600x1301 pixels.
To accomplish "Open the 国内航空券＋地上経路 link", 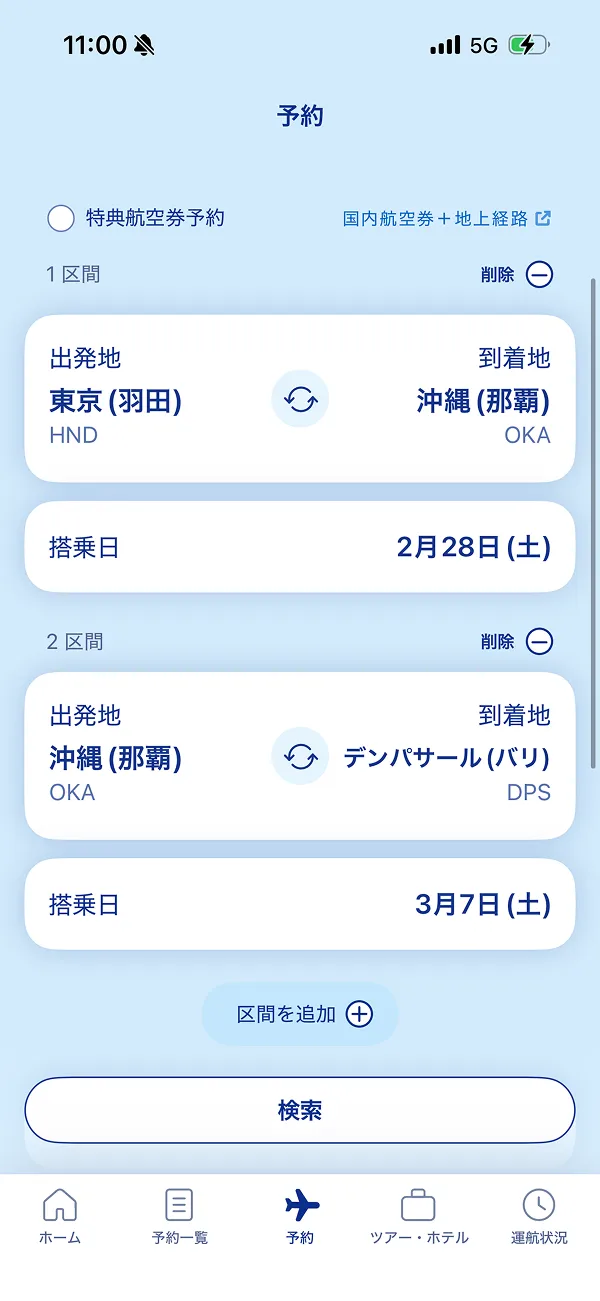I will (446, 218).
